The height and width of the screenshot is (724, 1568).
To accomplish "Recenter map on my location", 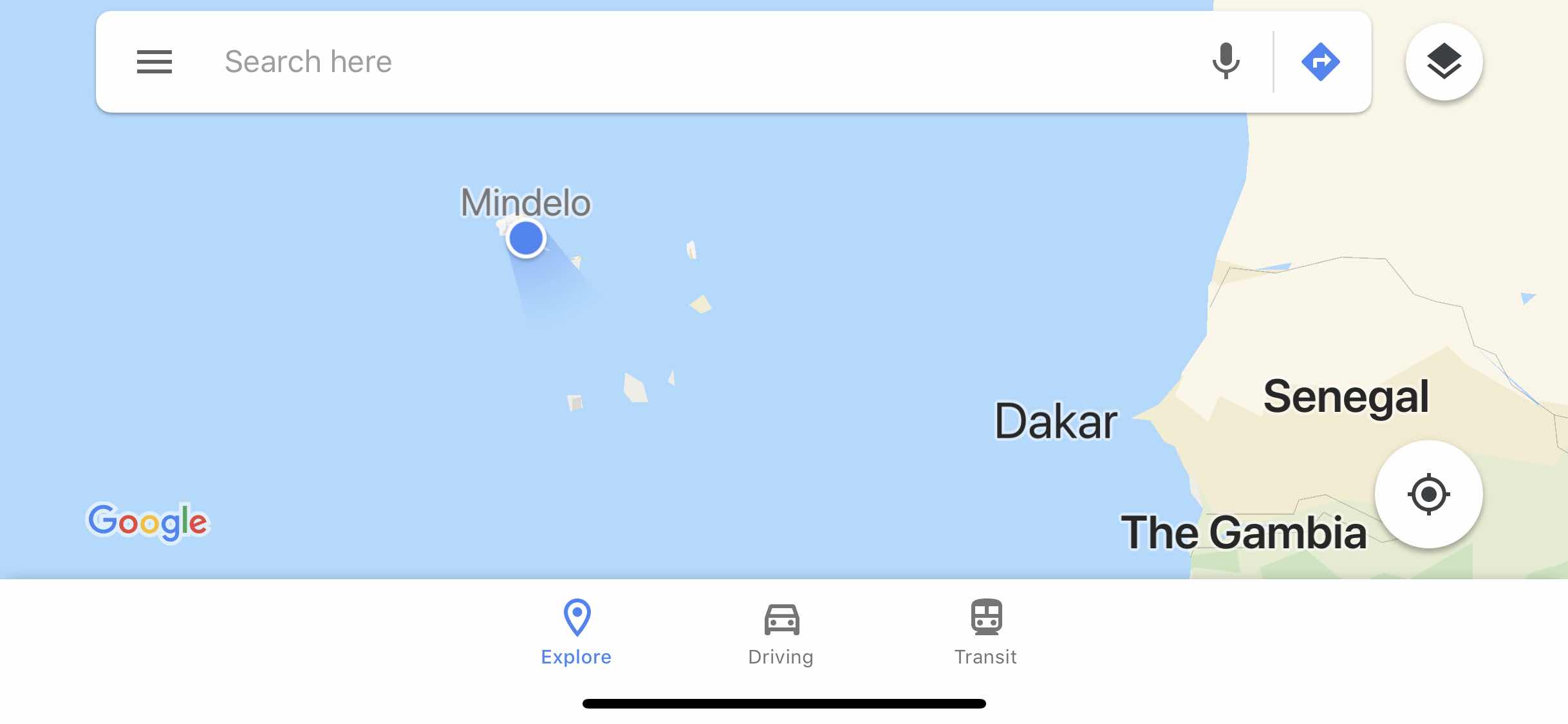I will 1428,494.
